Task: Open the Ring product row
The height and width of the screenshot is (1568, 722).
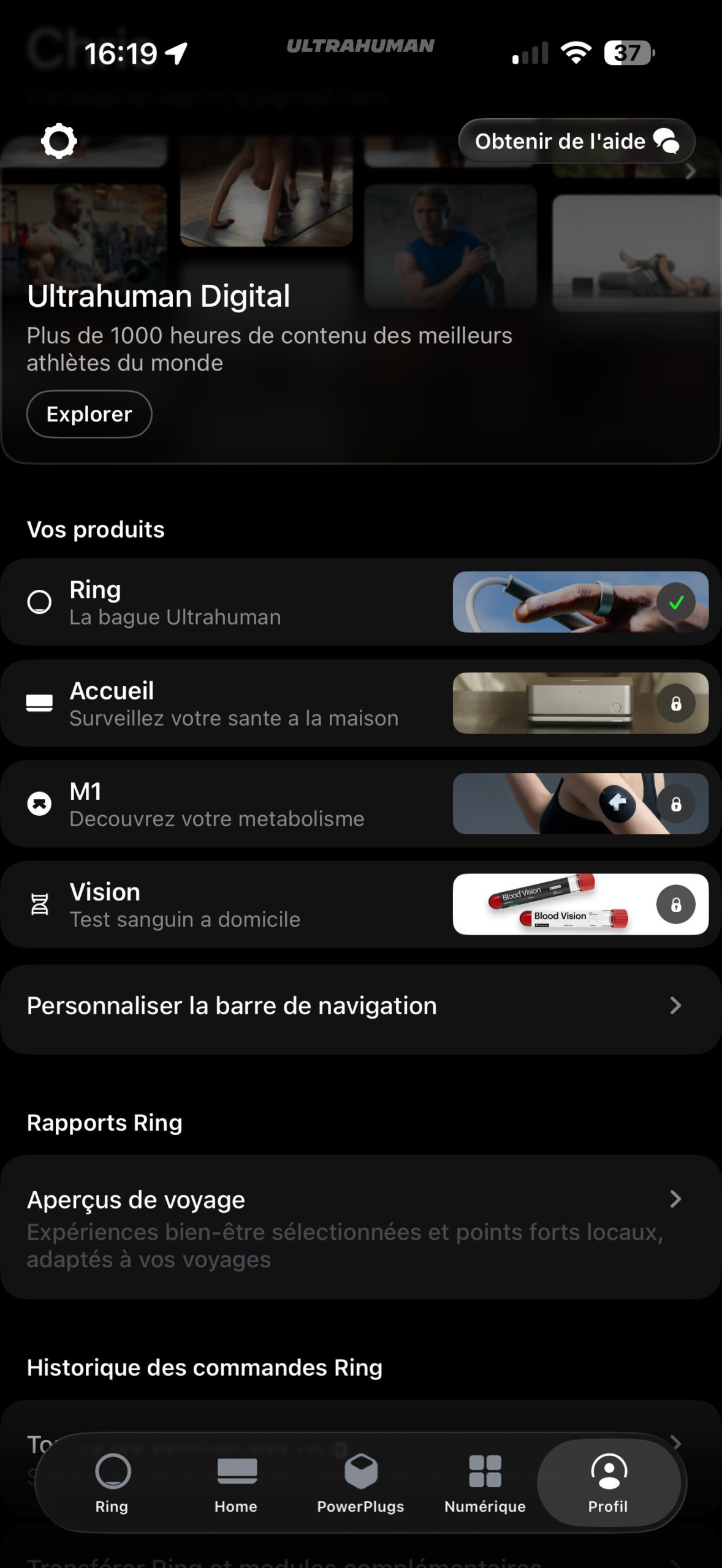Action: pos(360,602)
